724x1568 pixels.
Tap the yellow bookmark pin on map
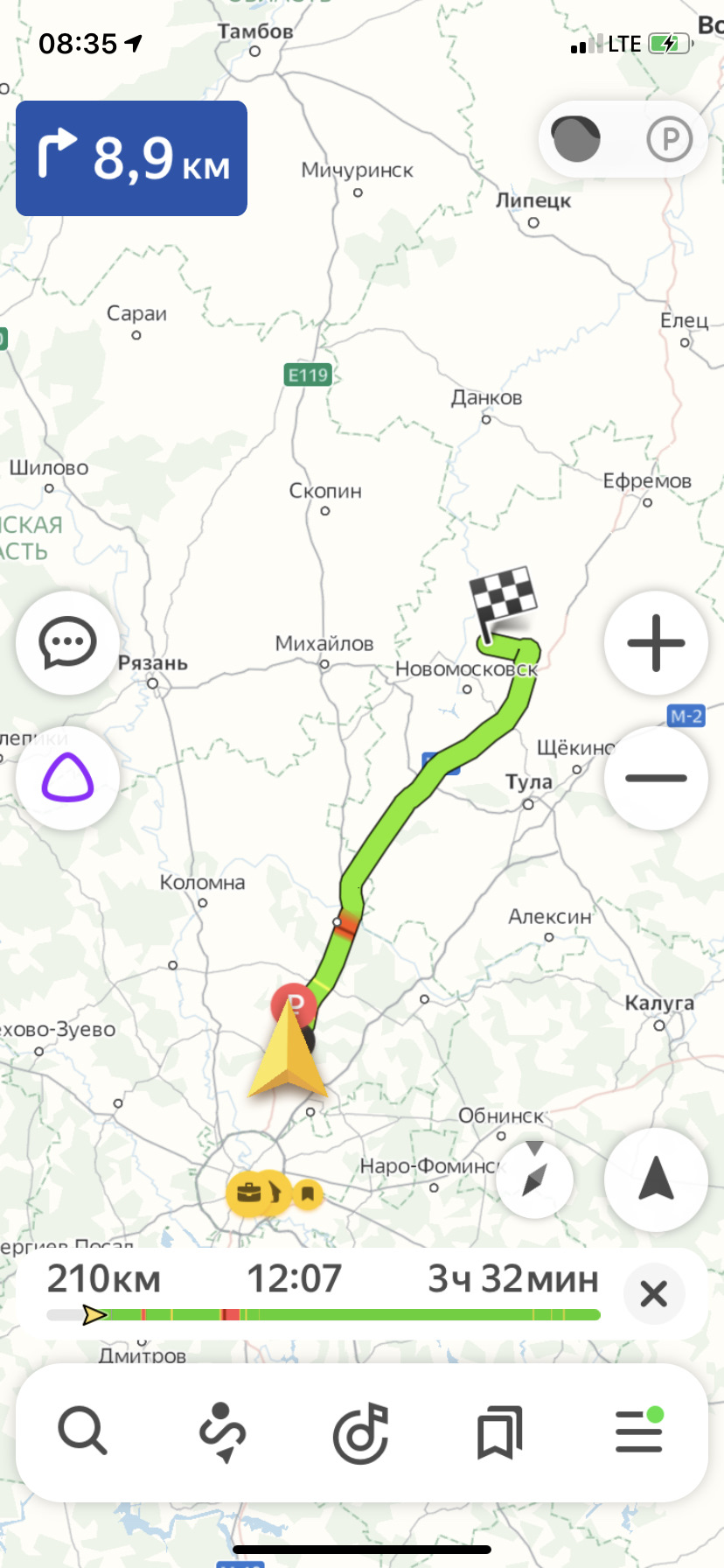[308, 1193]
